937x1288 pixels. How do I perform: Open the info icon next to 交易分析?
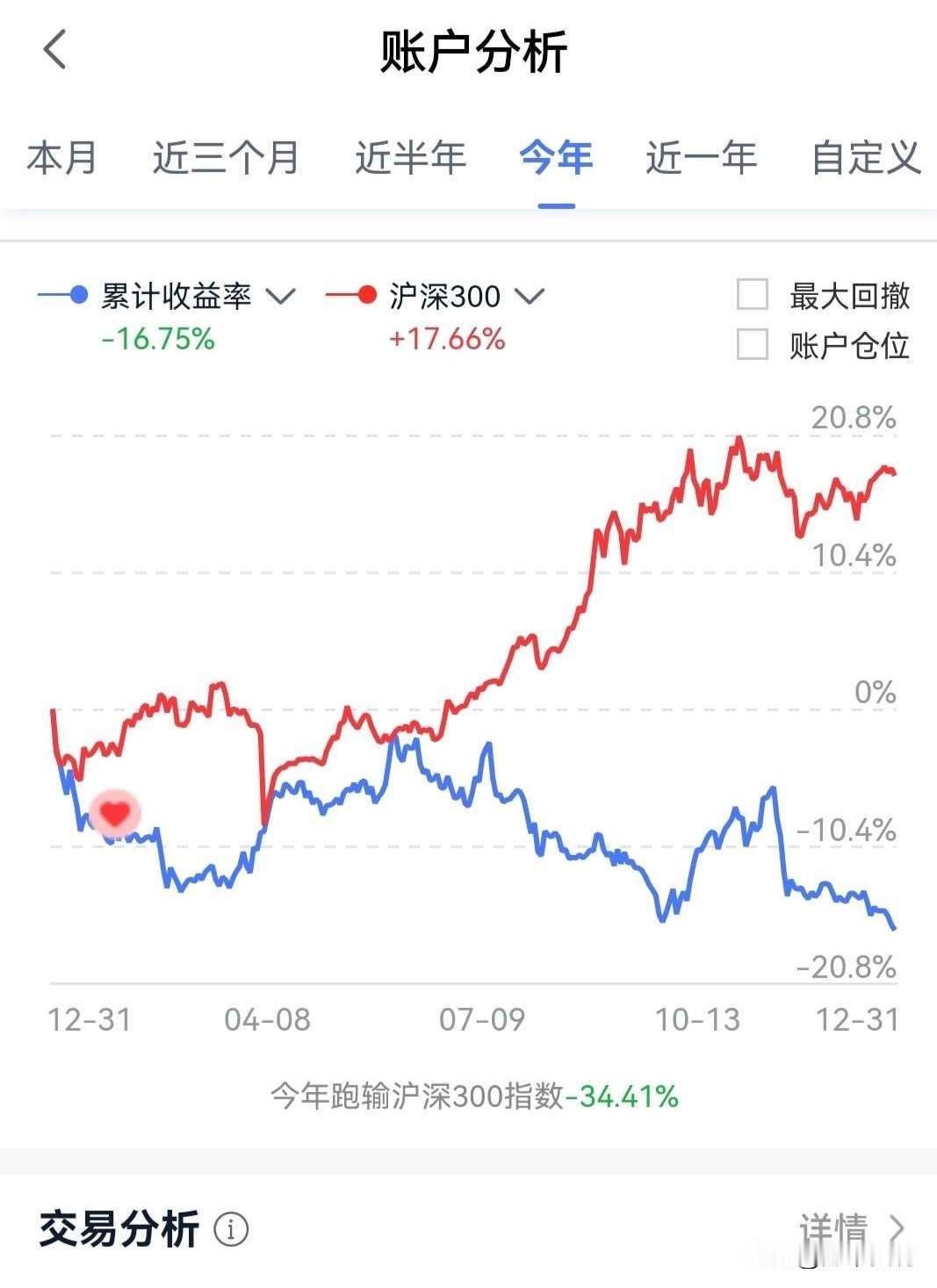[x=230, y=1228]
